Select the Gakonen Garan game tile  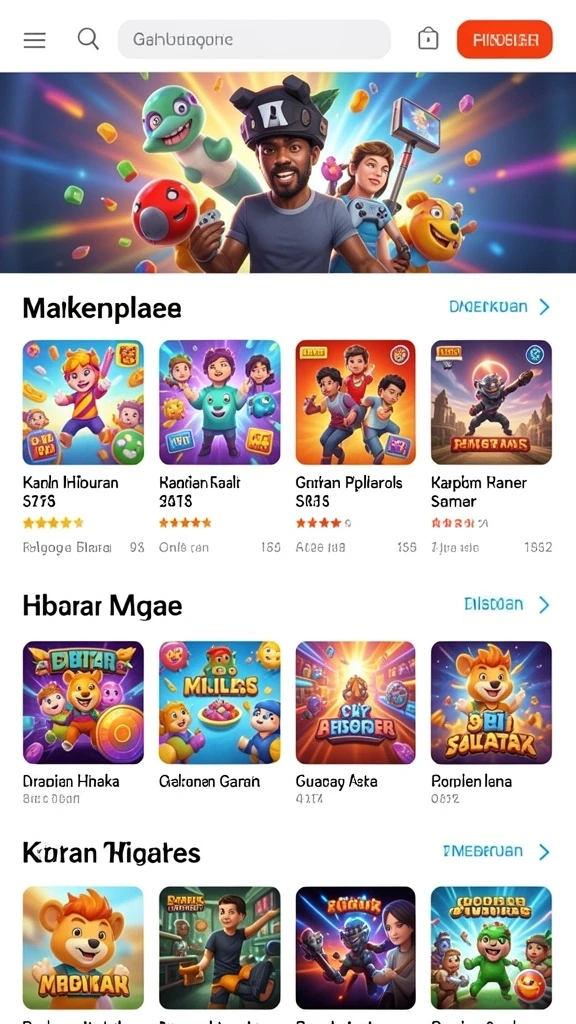coord(220,722)
